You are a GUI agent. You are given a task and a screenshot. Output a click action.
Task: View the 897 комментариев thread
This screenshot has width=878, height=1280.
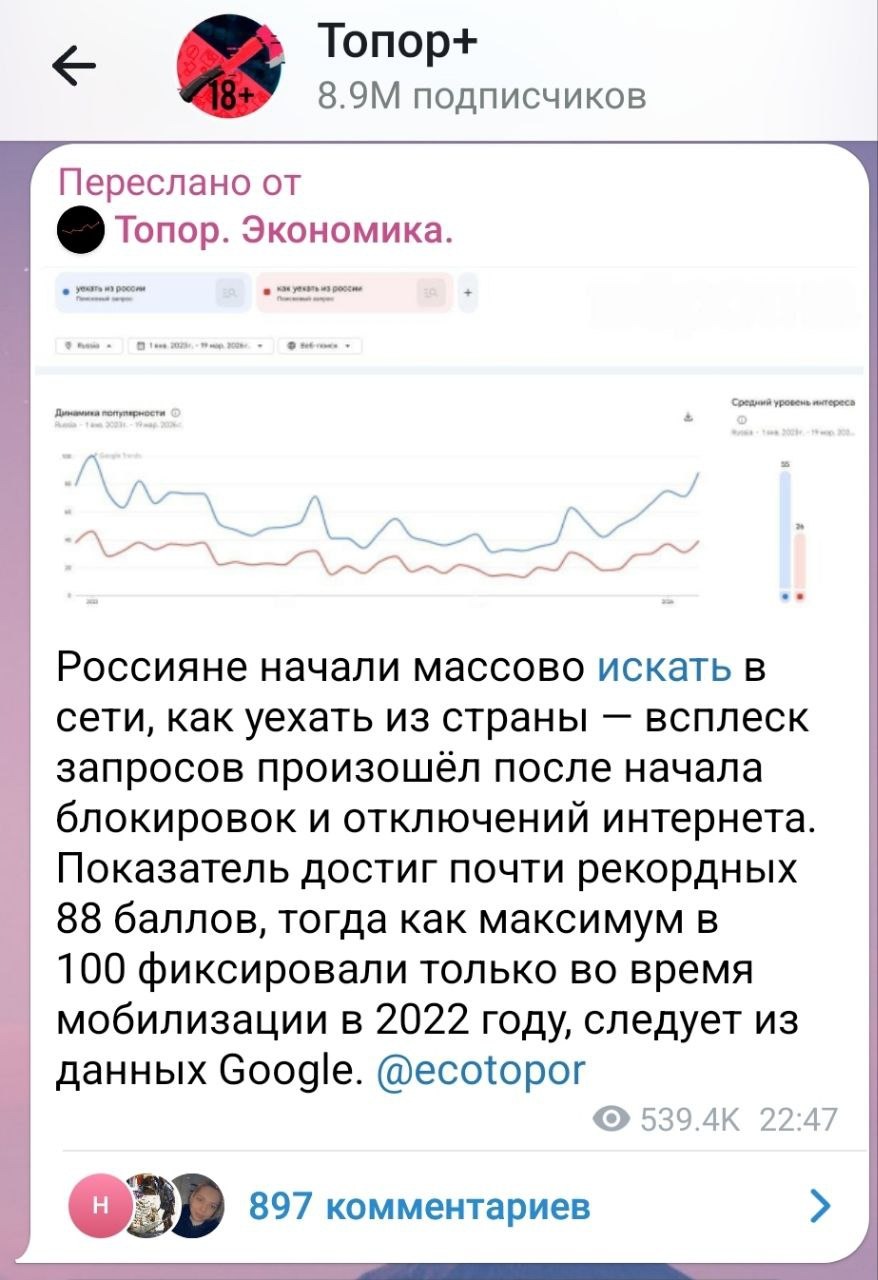[x=418, y=1206]
